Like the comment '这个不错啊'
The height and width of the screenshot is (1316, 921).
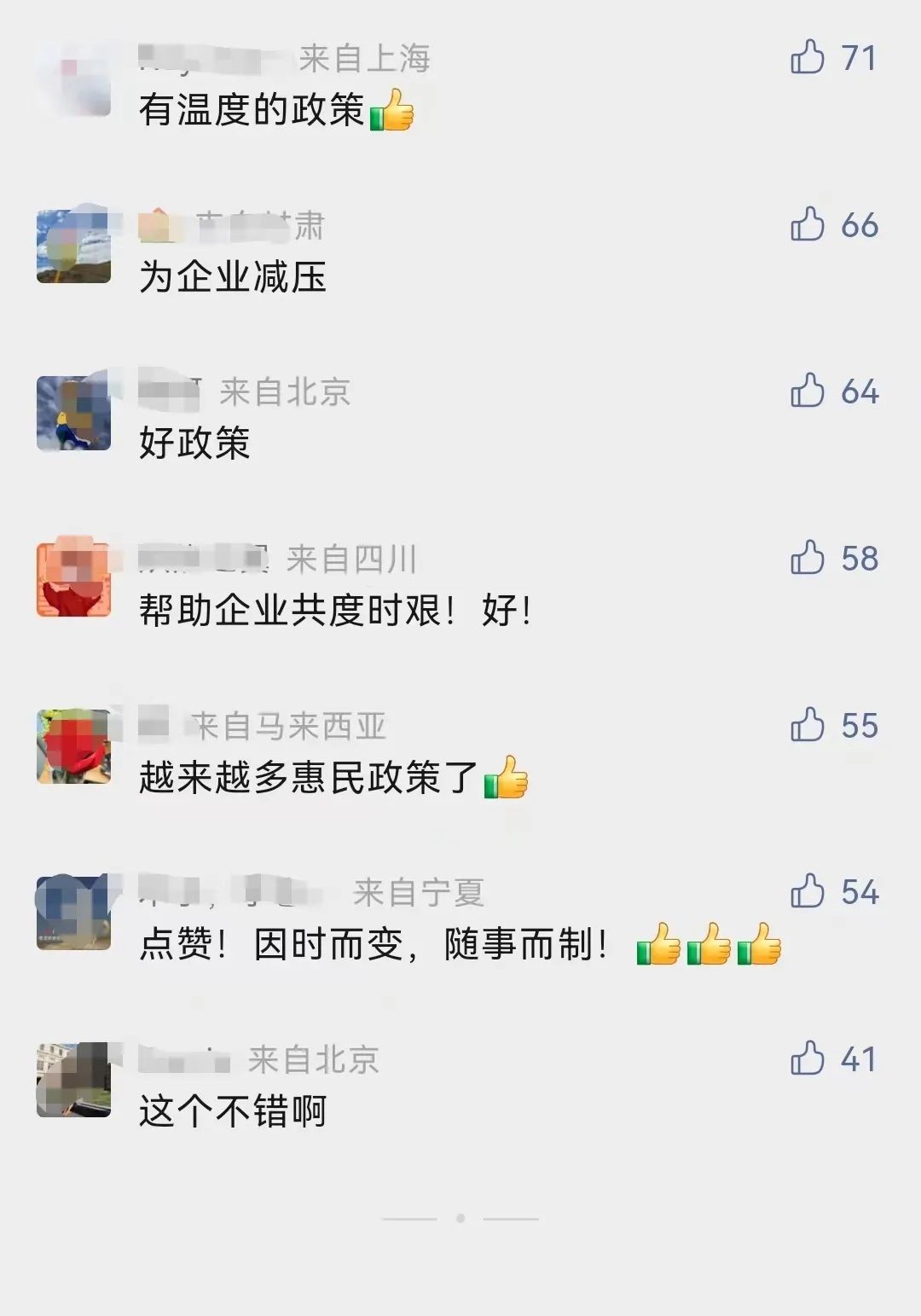coord(807,1058)
